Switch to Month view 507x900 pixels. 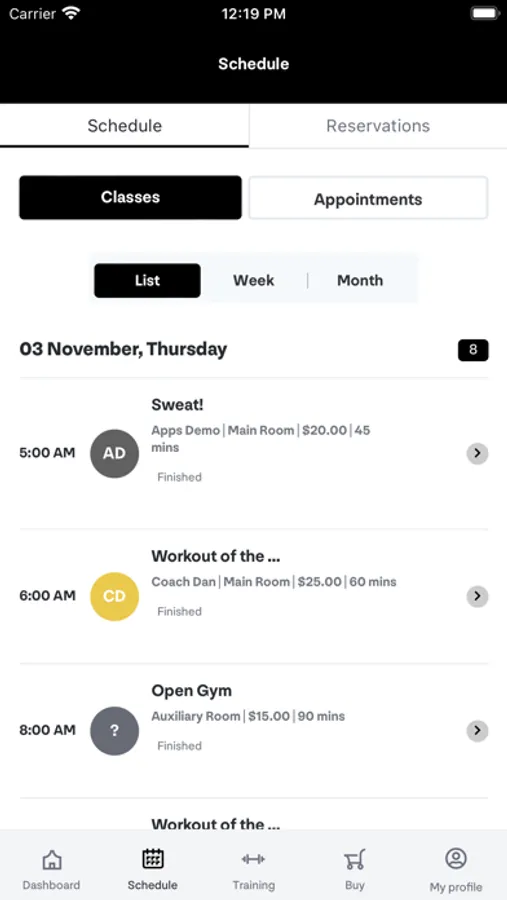(x=360, y=281)
